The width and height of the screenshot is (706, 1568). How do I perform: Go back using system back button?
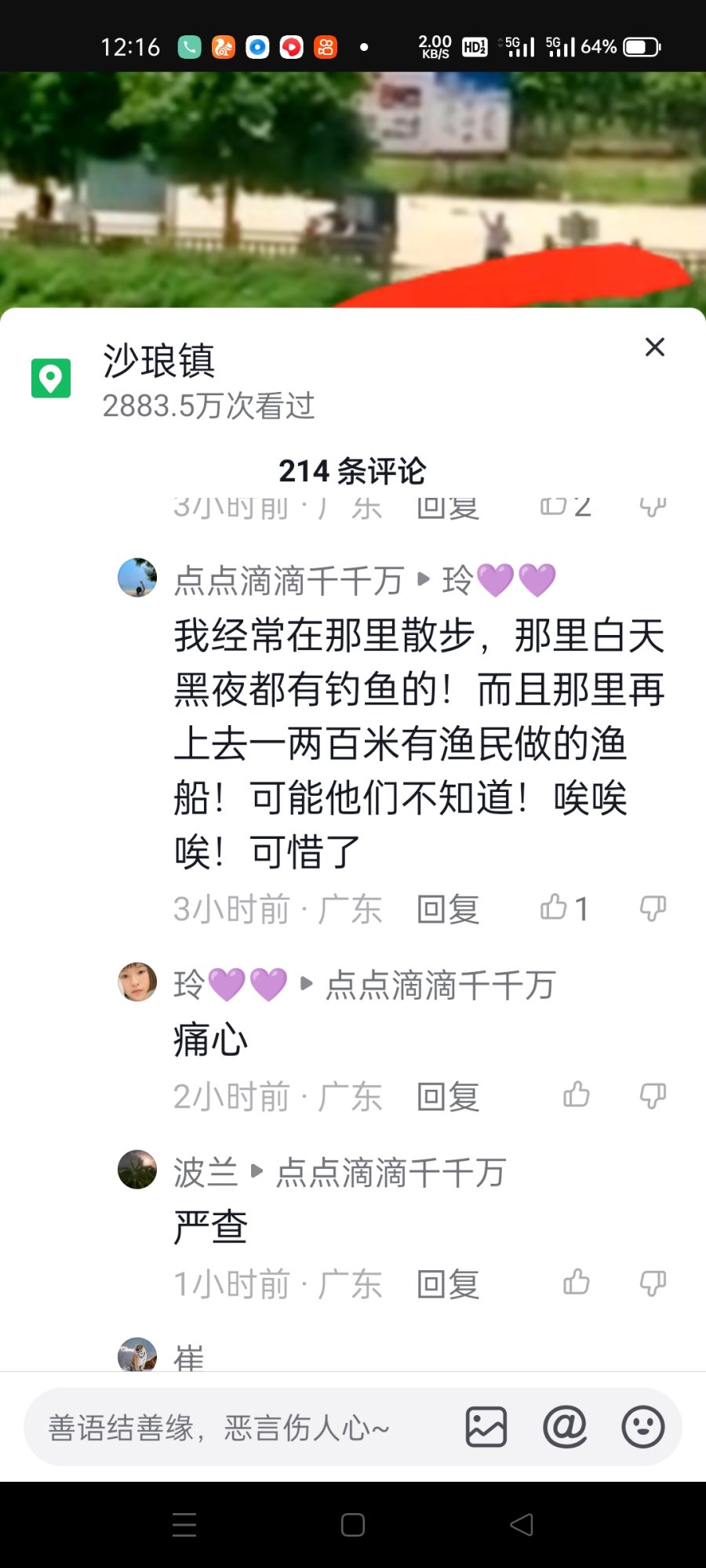(x=522, y=1525)
